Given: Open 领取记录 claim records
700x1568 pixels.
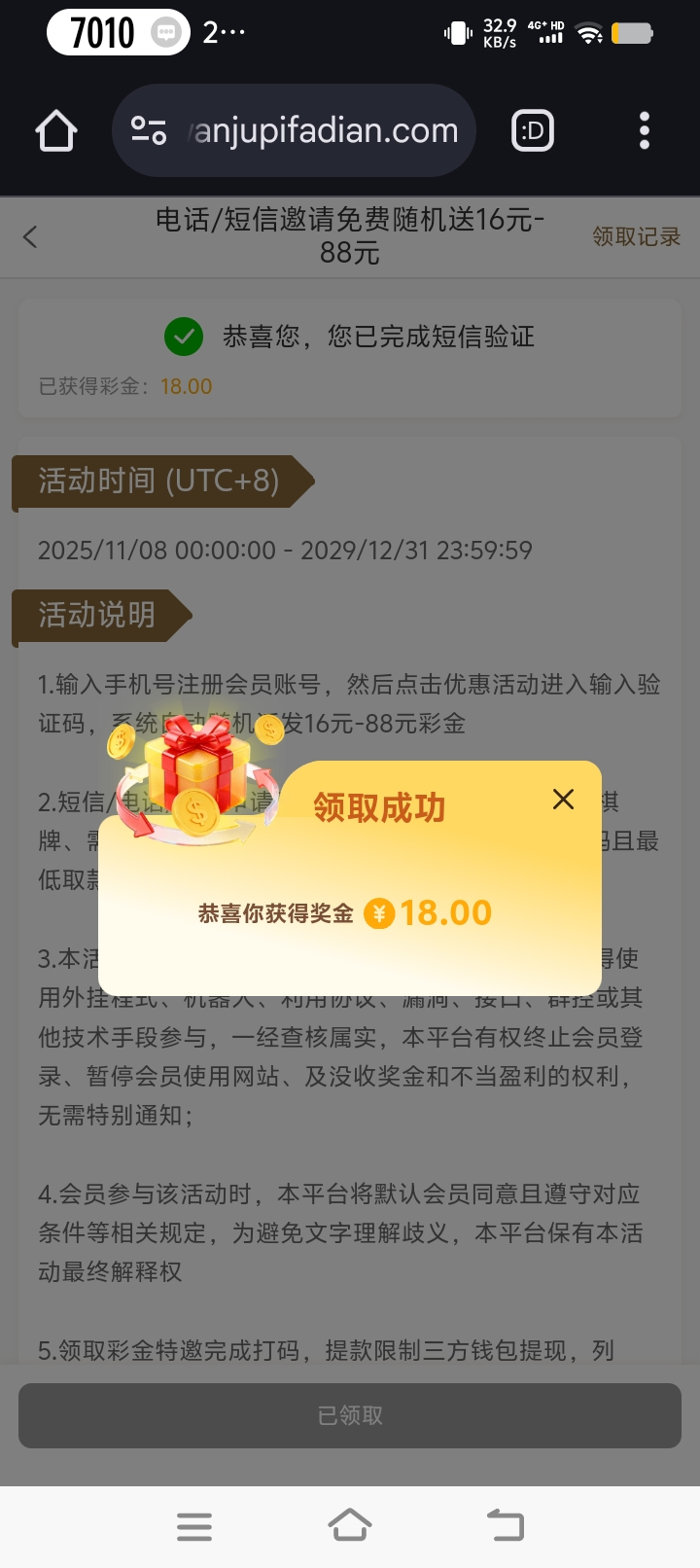Looking at the screenshot, I should tap(636, 236).
